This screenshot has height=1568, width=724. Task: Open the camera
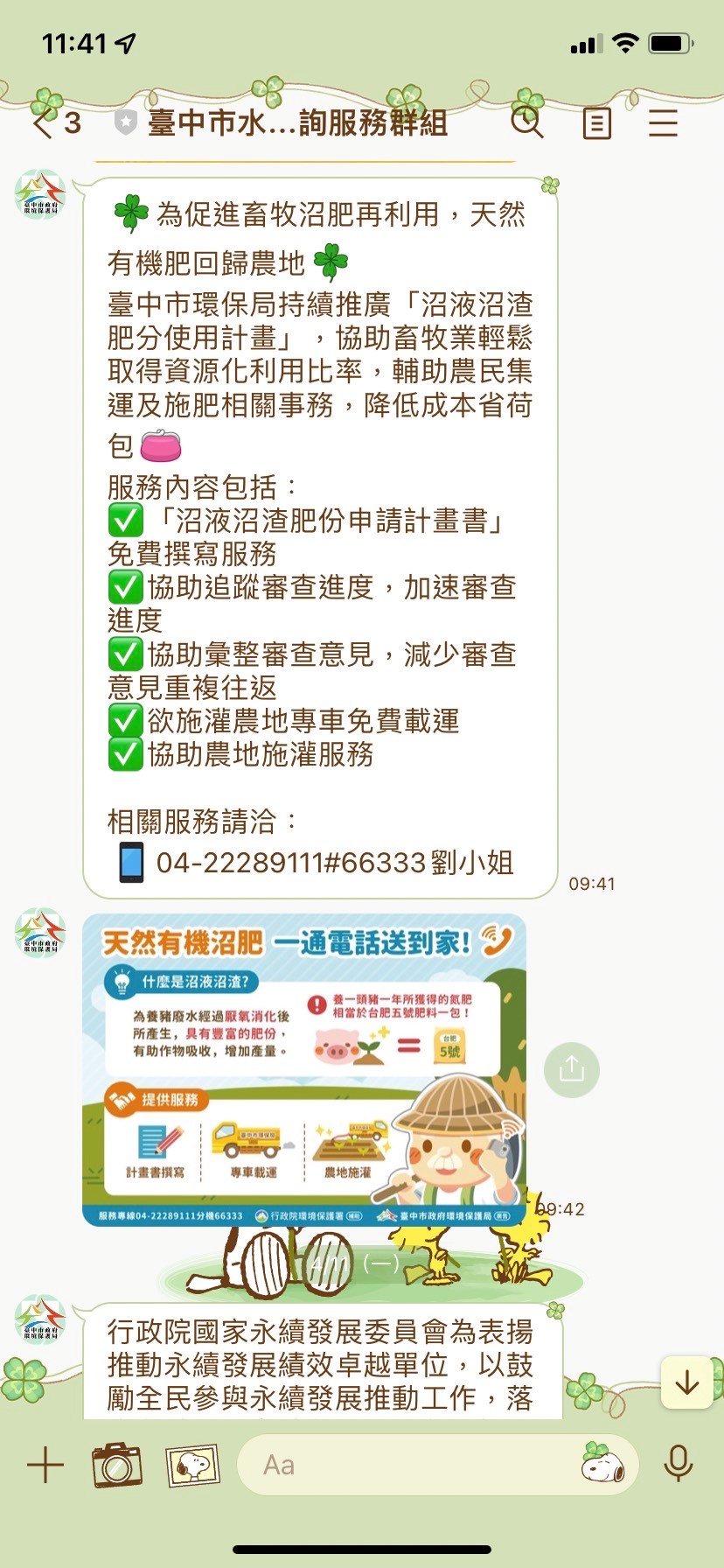pos(117,1465)
